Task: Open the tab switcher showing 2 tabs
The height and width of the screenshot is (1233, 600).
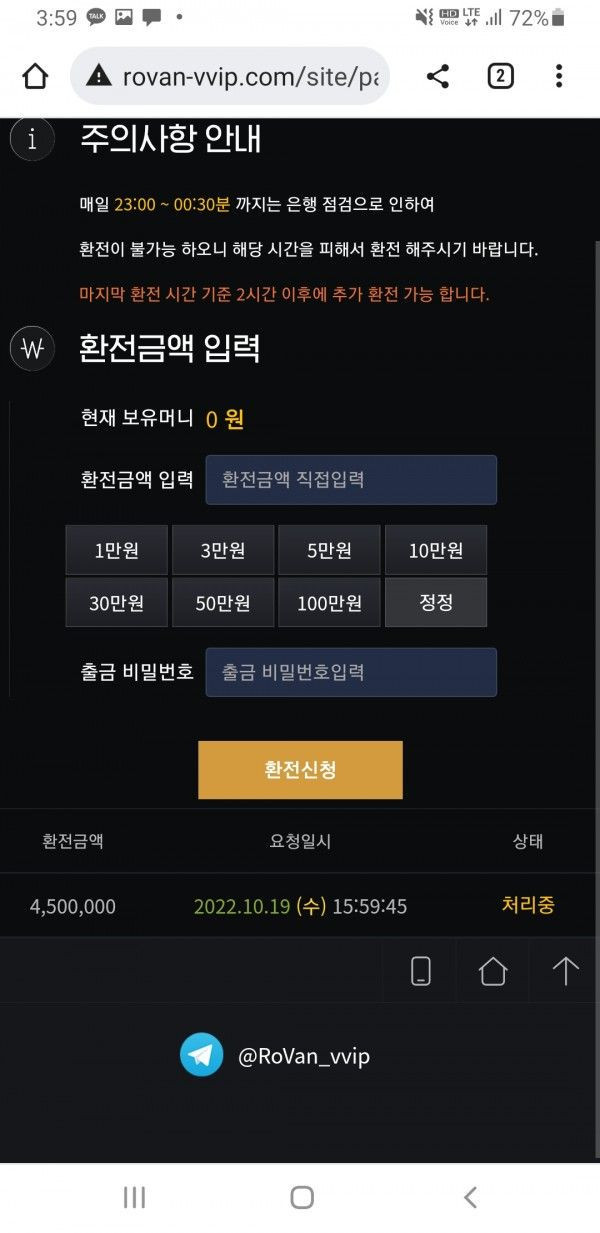Action: 500,77
